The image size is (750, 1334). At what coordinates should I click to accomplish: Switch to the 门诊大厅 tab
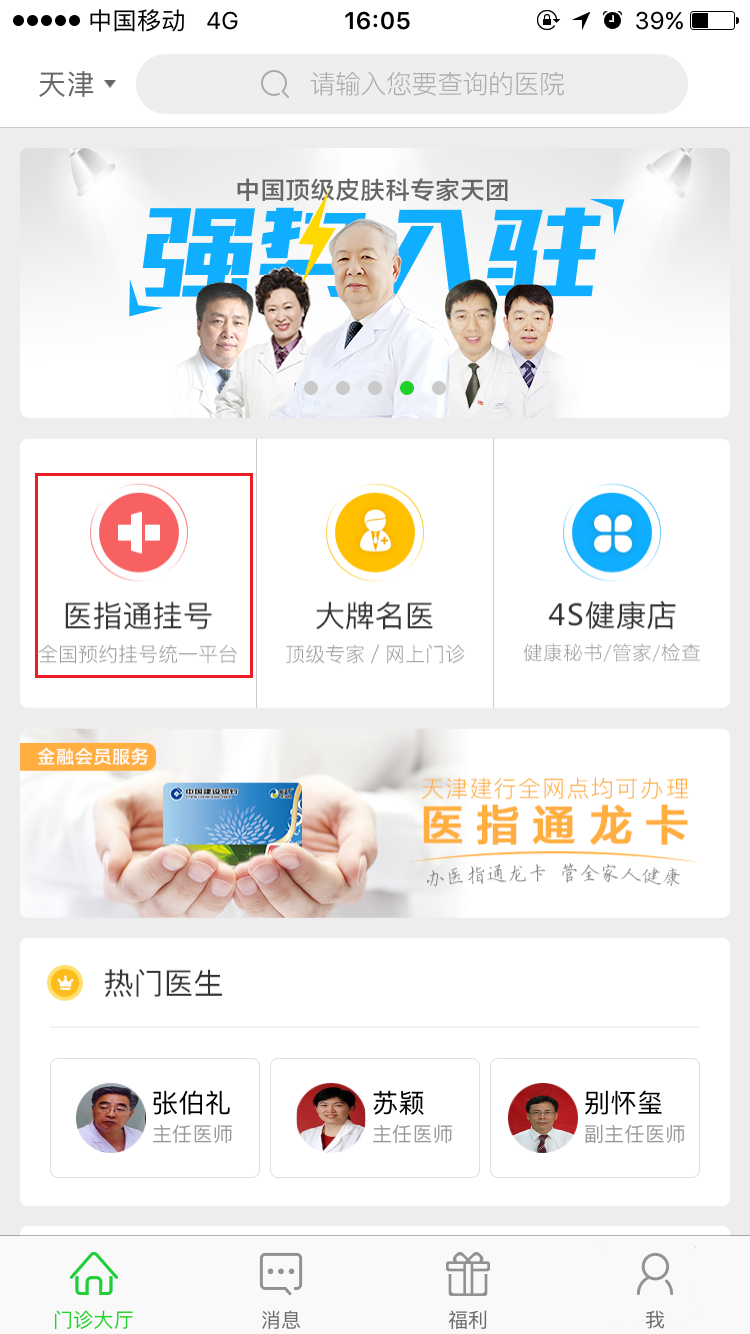coord(93,1288)
